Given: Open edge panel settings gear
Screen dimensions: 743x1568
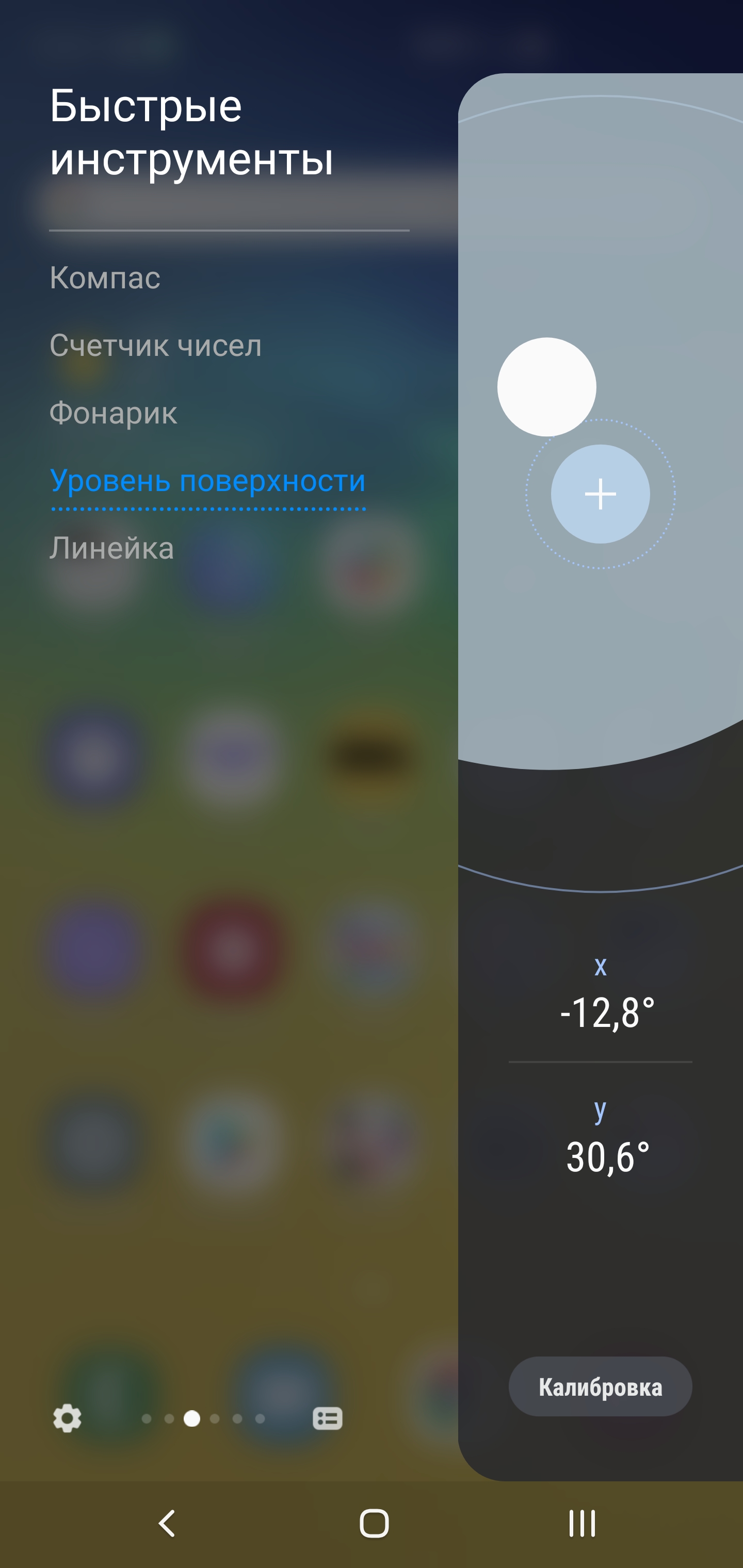Looking at the screenshot, I should [67, 1419].
